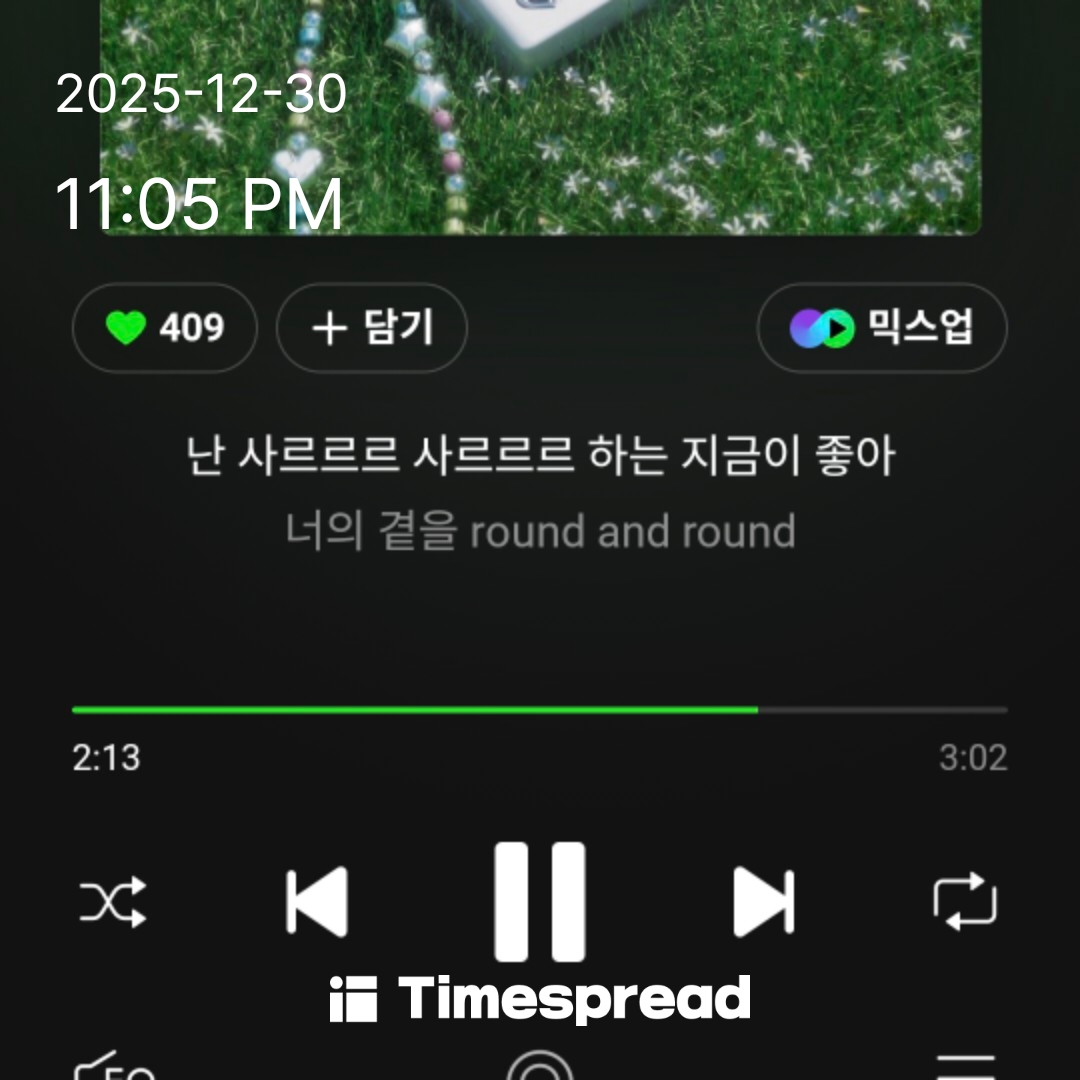
Task: Open the 믹스업 mix feature
Action: [x=882, y=328]
